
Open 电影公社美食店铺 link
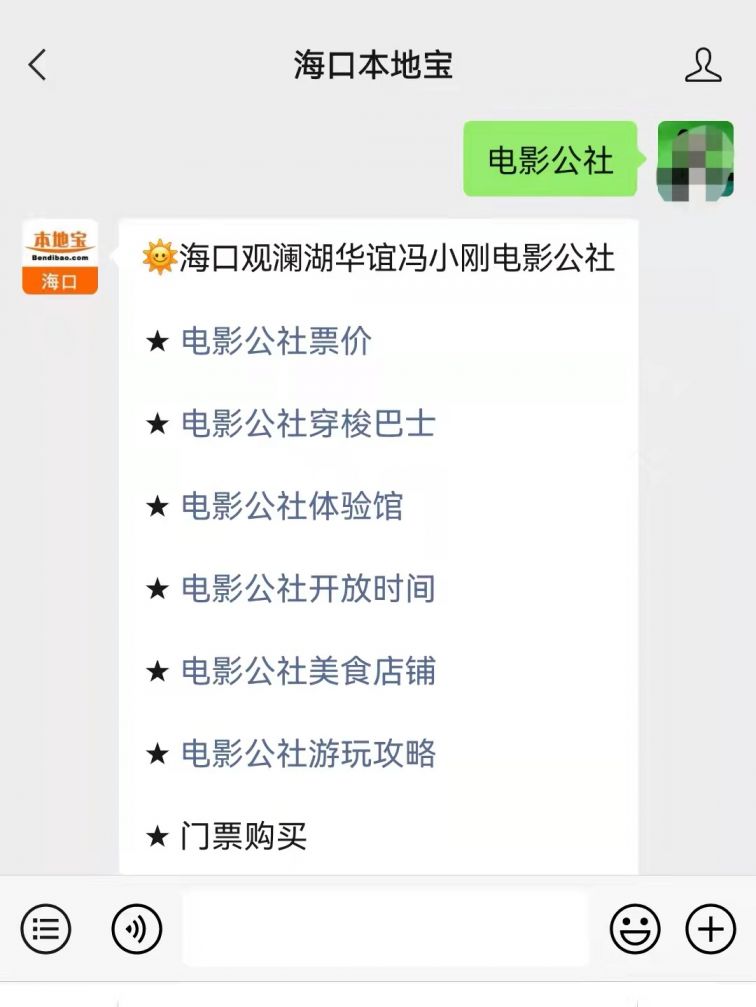coord(308,671)
